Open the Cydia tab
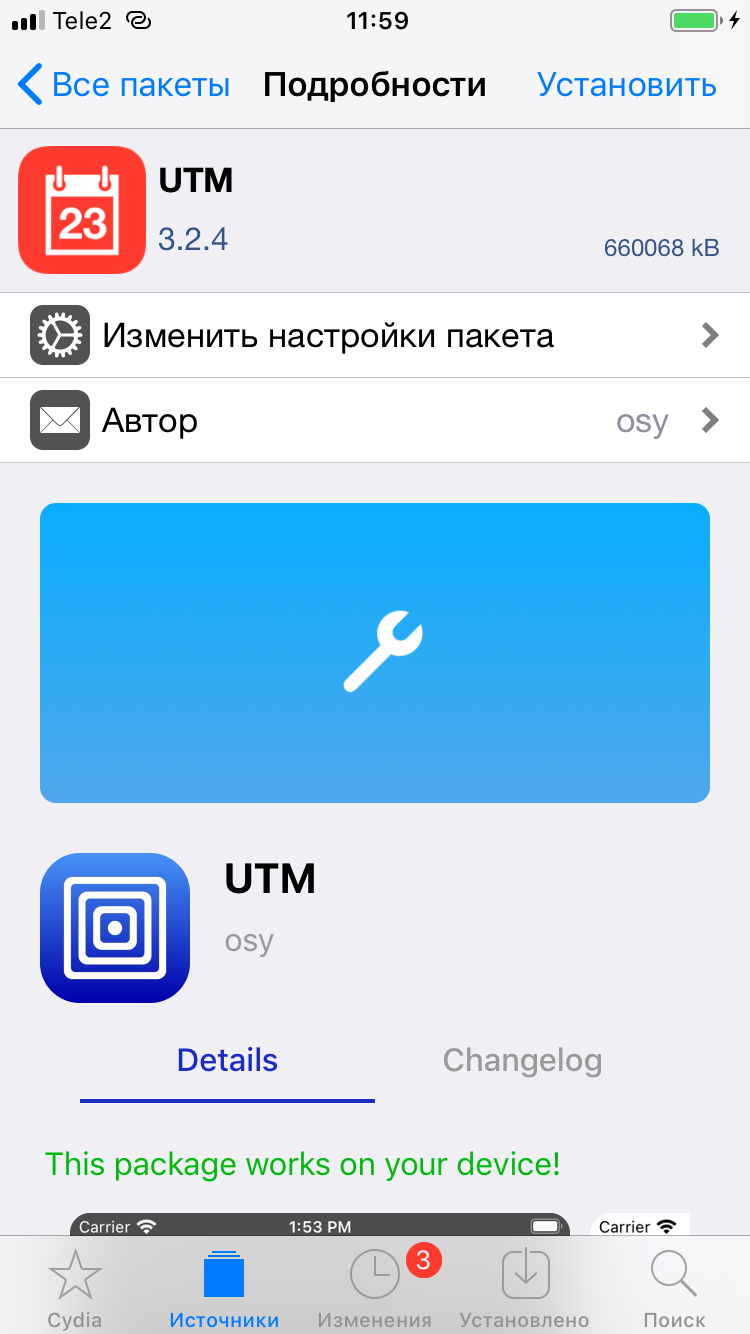Screen dimensions: 750x1334 75,1288
